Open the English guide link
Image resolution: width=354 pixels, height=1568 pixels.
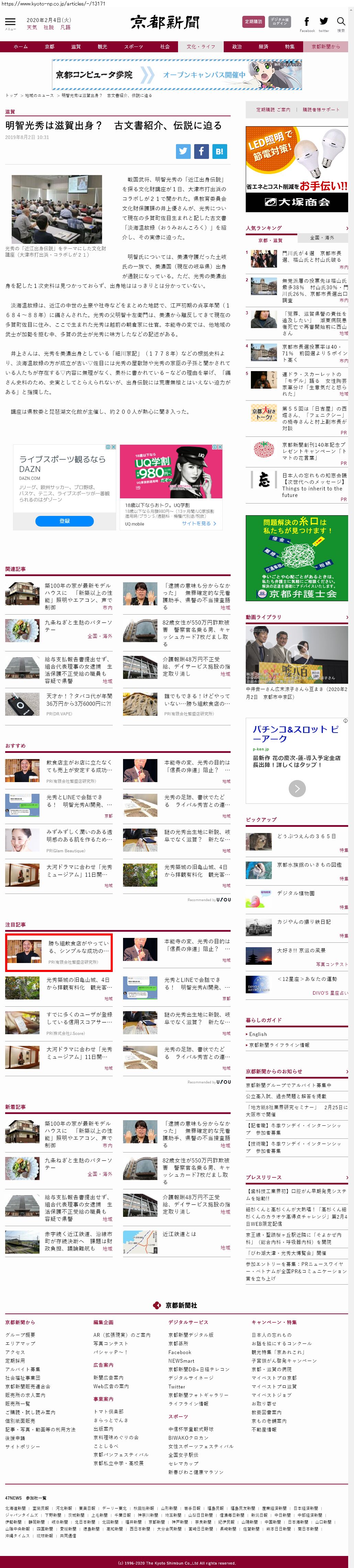258,1034
